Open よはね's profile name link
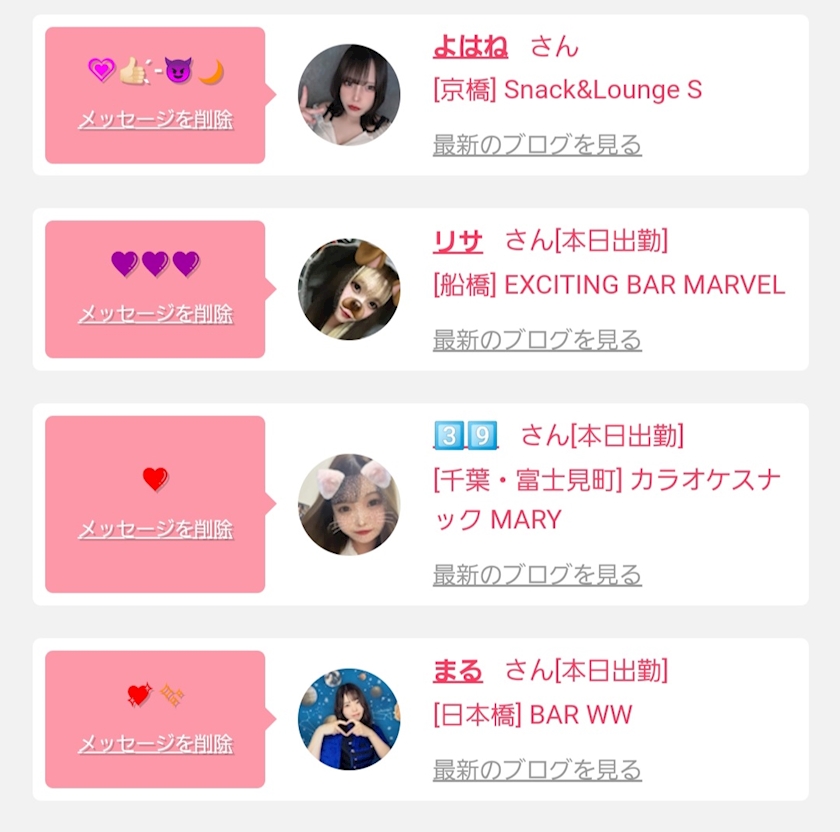840x832 pixels. coord(470,46)
